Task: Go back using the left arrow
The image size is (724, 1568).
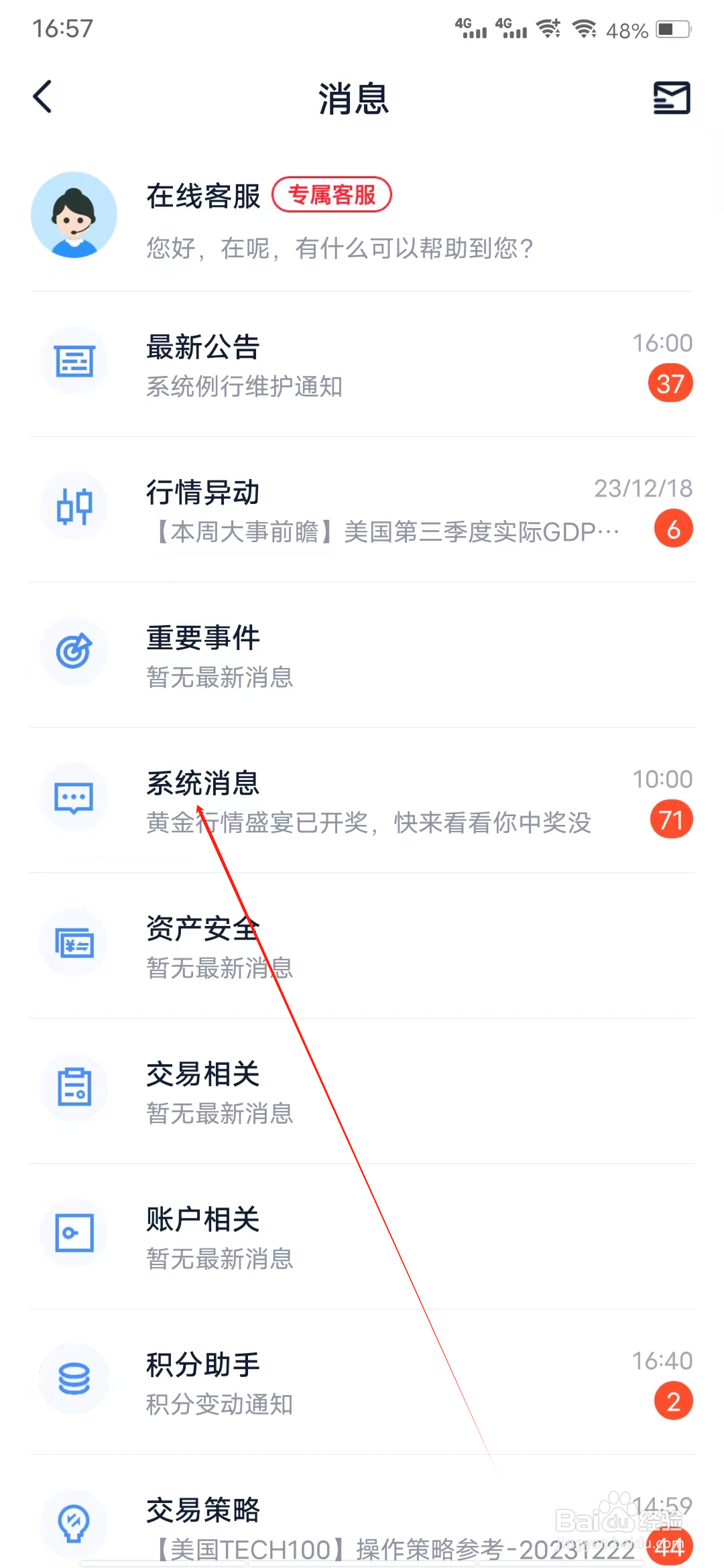Action: coord(42,96)
